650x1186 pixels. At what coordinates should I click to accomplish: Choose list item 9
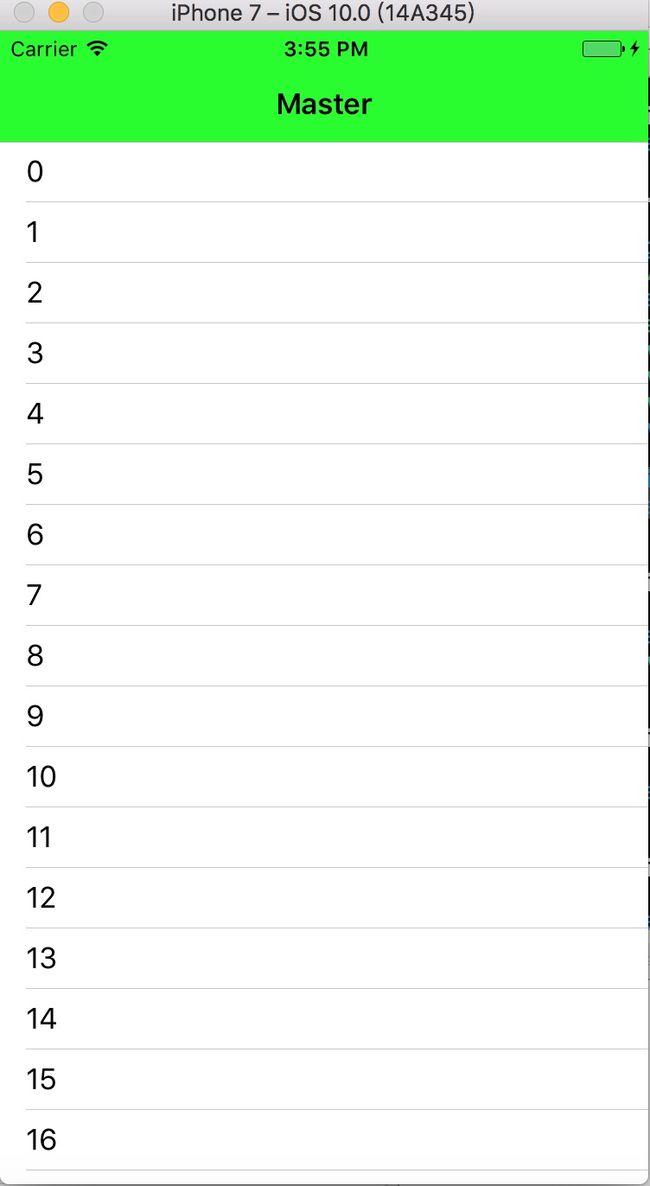(324, 716)
